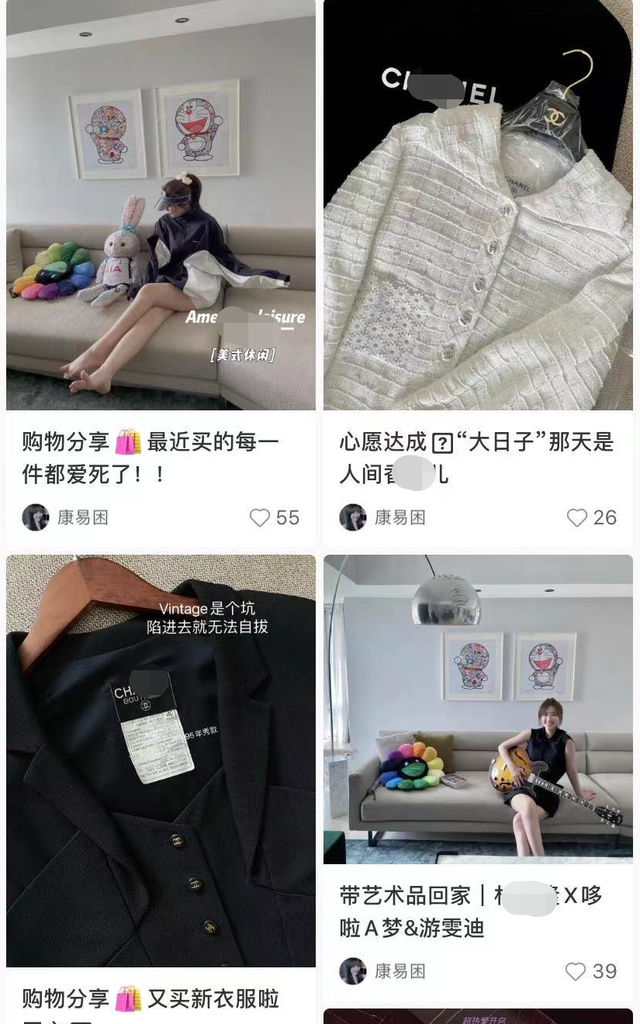
Task: Open the Vintage black jacket post 又买新衣服啦
Action: [160, 760]
